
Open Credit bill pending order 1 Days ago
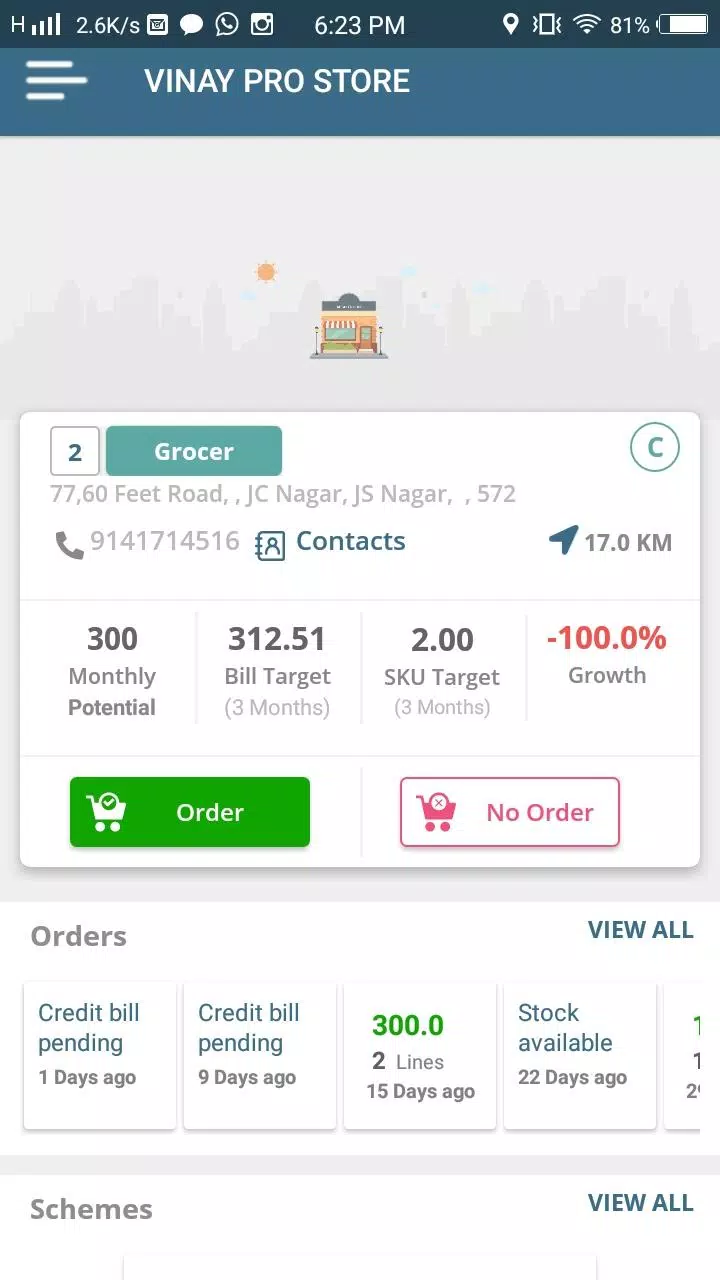pyautogui.click(x=100, y=1055)
